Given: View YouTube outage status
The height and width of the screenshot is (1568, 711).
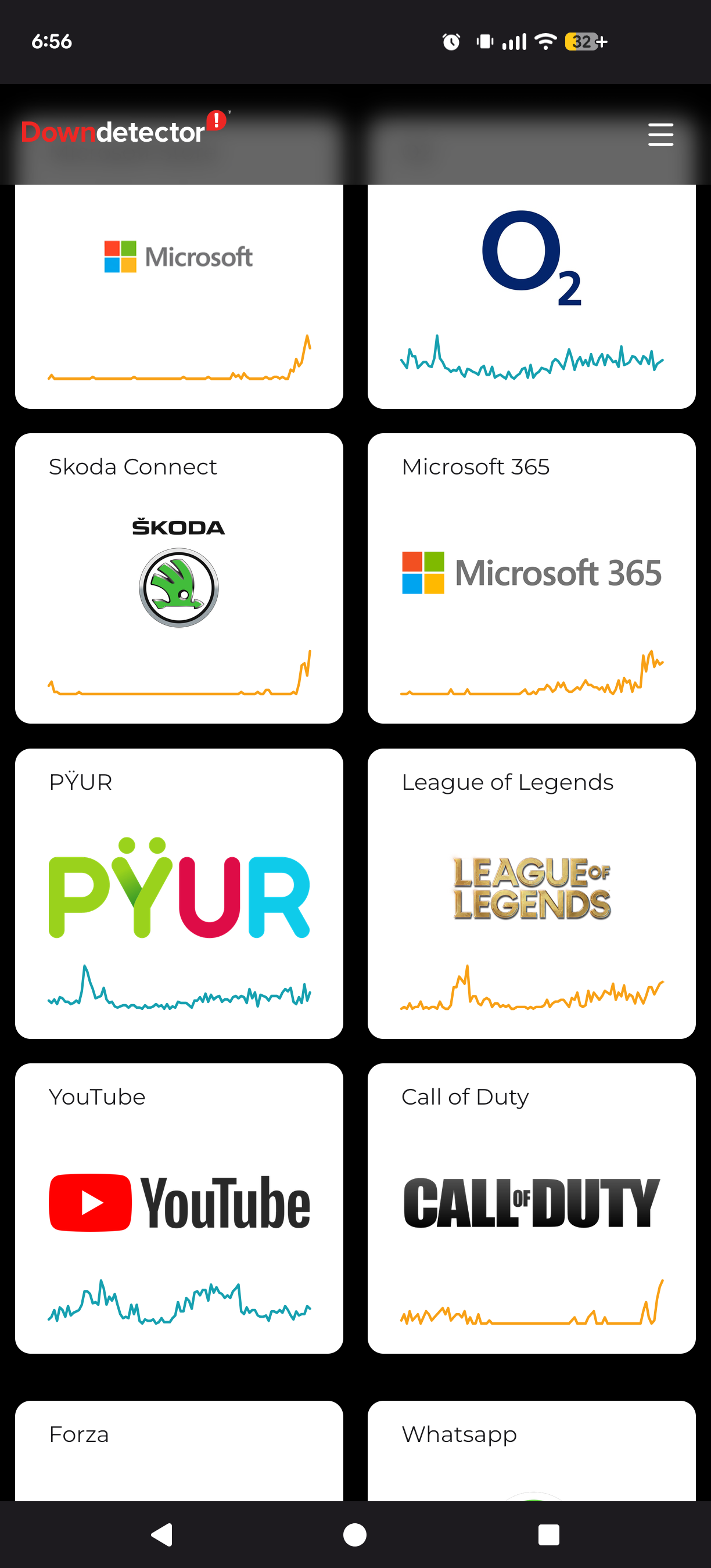Looking at the screenshot, I should 179,1209.
